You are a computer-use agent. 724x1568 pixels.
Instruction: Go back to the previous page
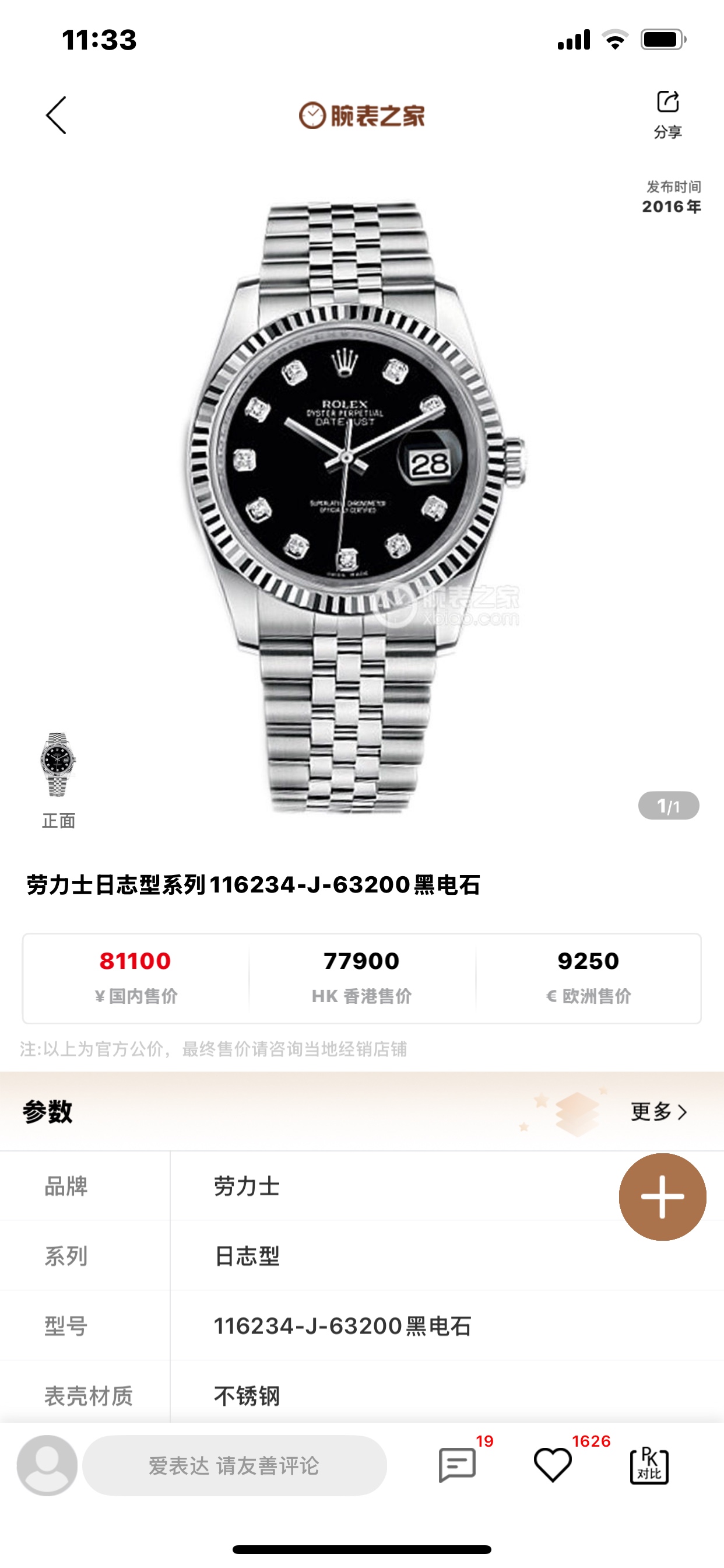pyautogui.click(x=56, y=115)
